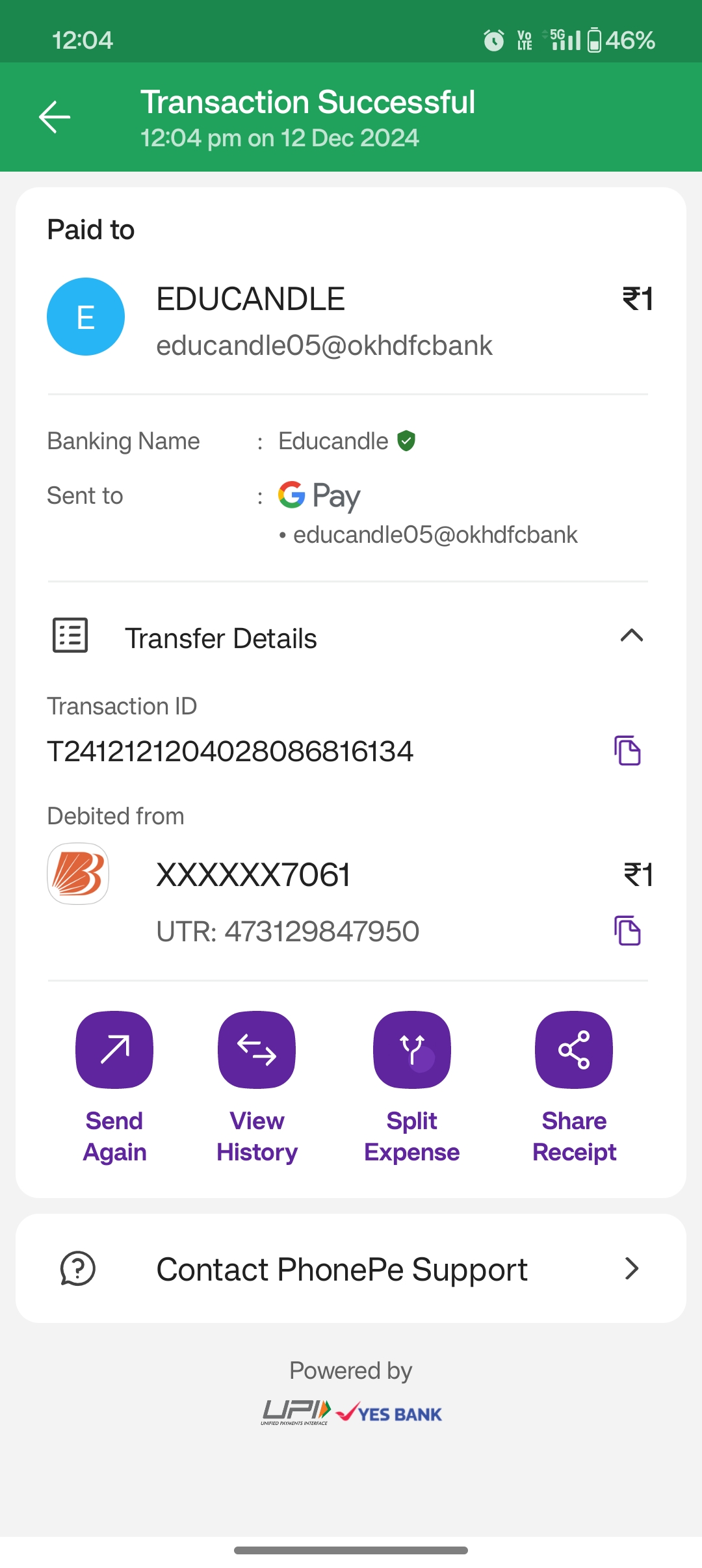Tap Send Again to repeat payment
This screenshot has height=1568, width=702.
tap(114, 1050)
